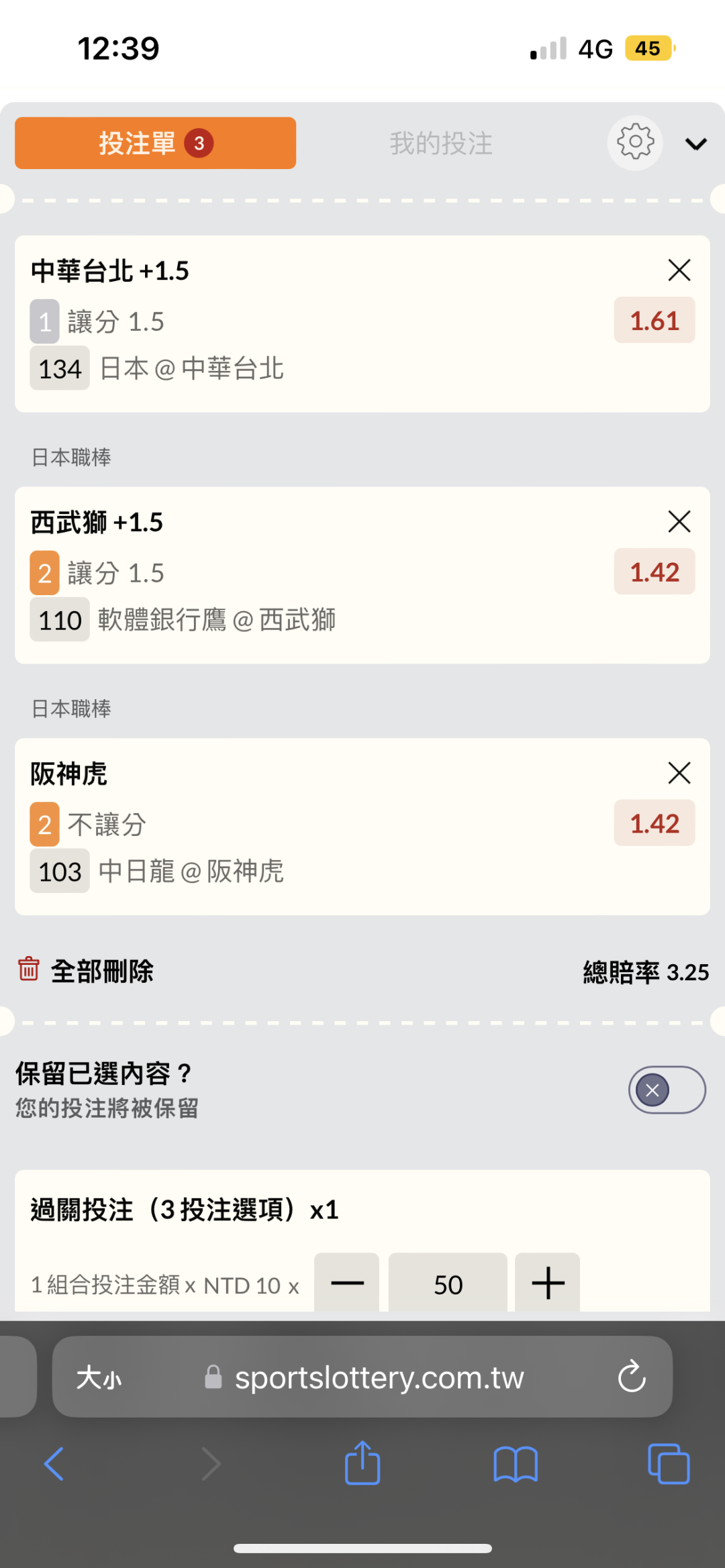Edit the stake amount field showing 50
This screenshot has height=1568, width=725.
tap(448, 1283)
